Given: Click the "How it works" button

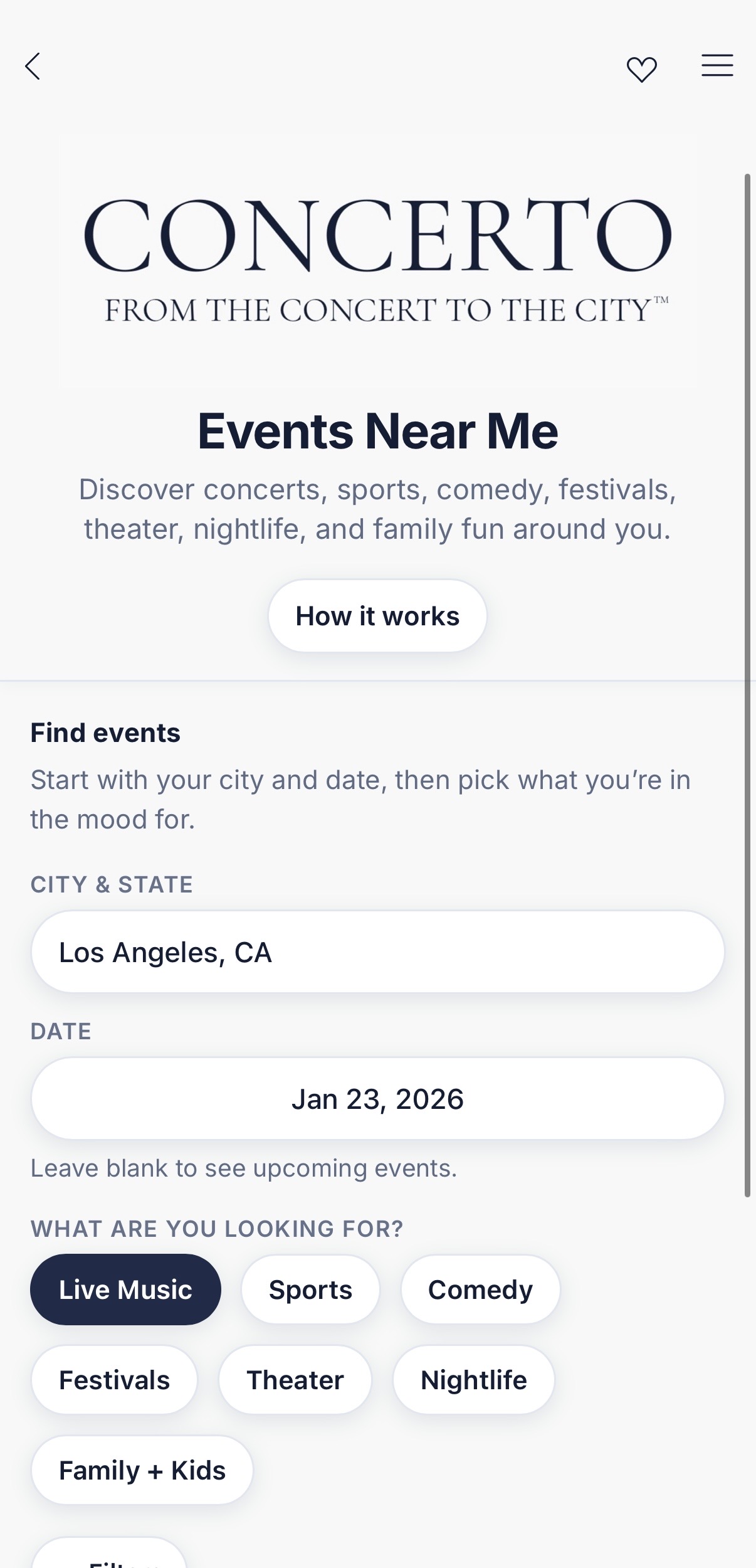Looking at the screenshot, I should coord(377,615).
